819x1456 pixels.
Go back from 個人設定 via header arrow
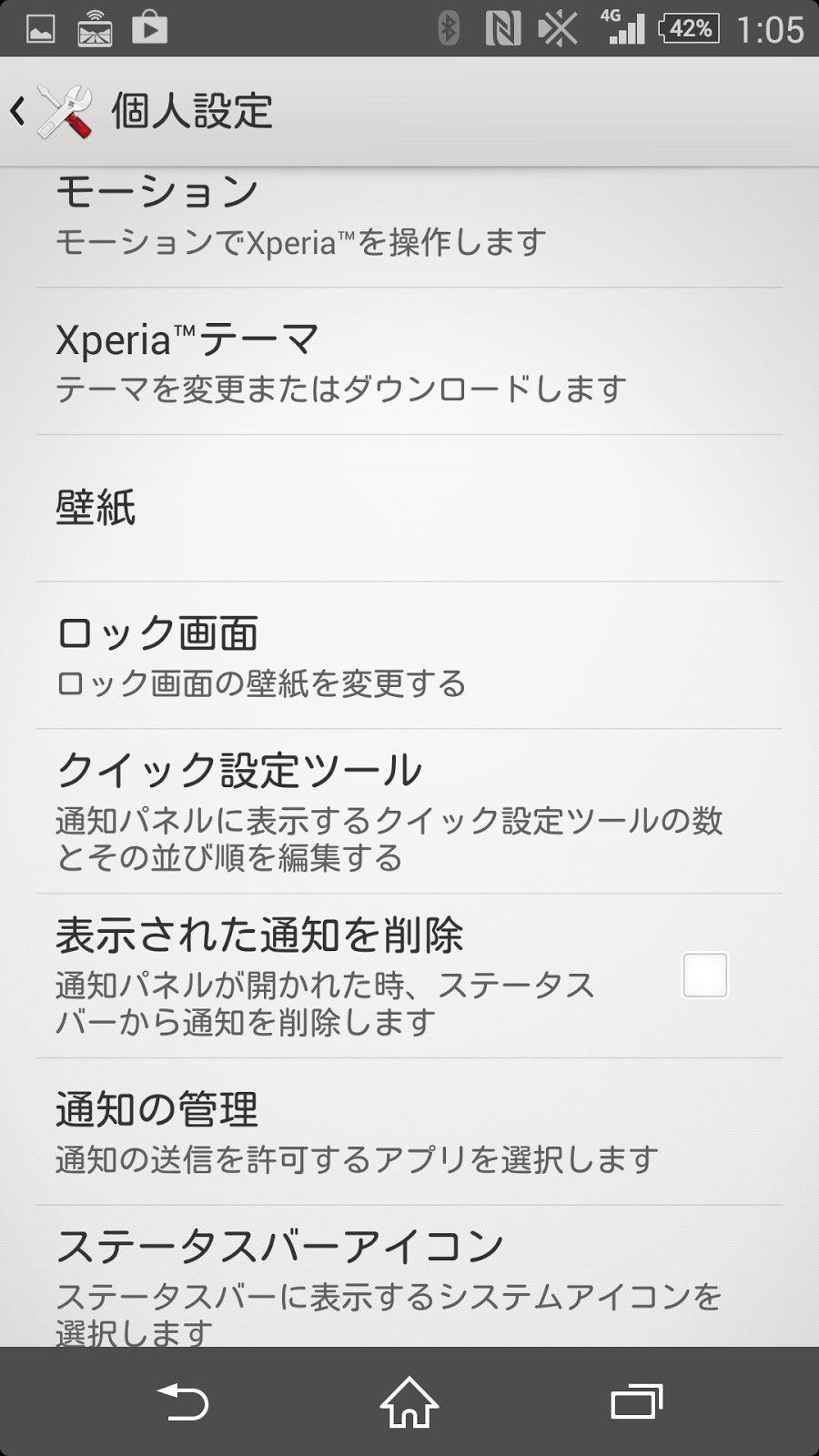pos(18,111)
